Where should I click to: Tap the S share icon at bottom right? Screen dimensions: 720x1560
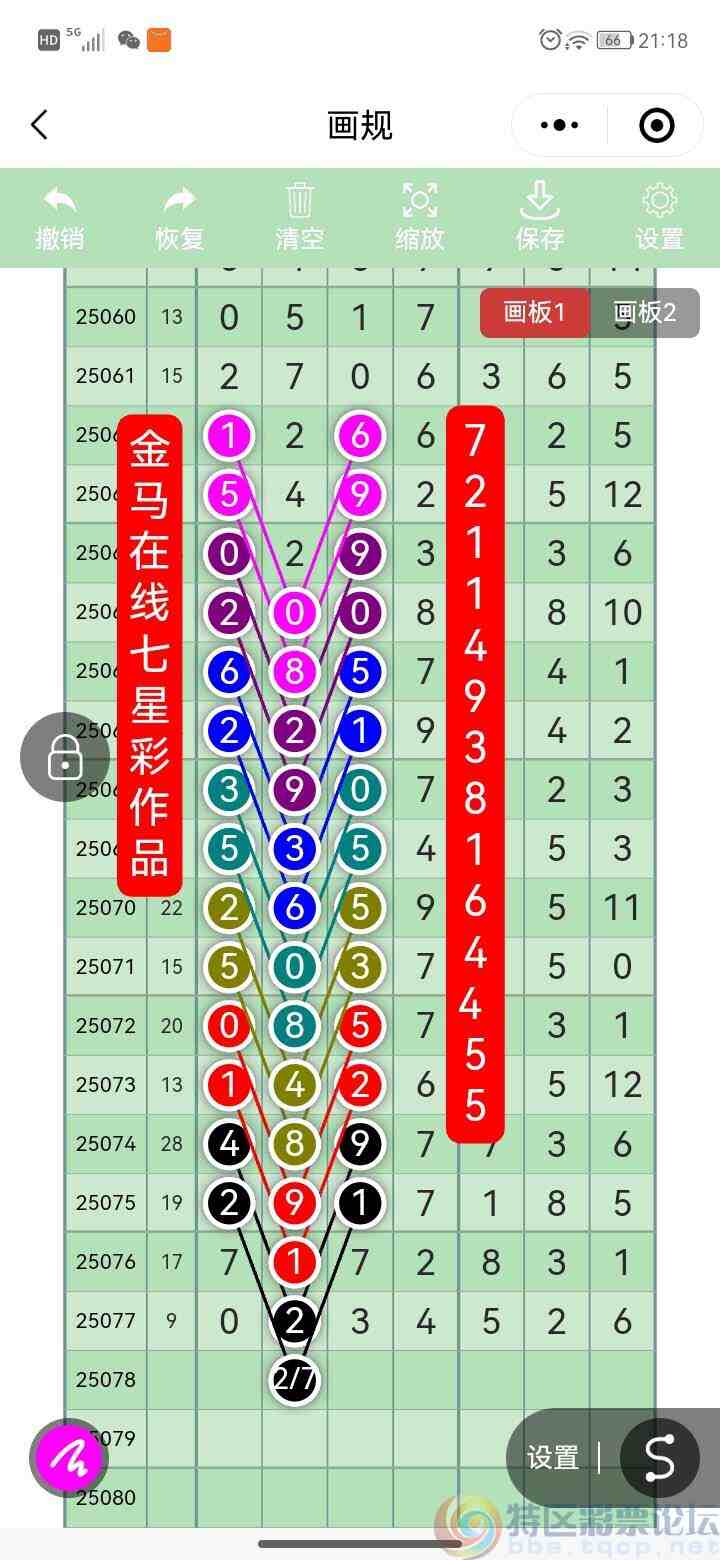pyautogui.click(x=659, y=1459)
